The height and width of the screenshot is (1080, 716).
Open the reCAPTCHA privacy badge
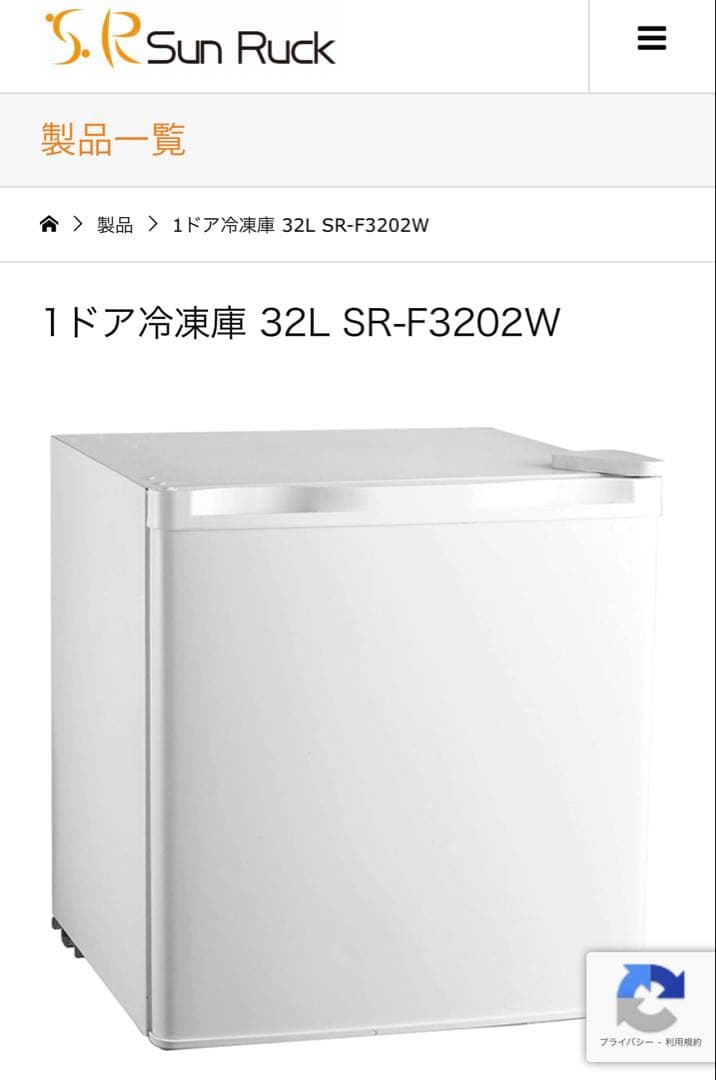(x=650, y=1005)
